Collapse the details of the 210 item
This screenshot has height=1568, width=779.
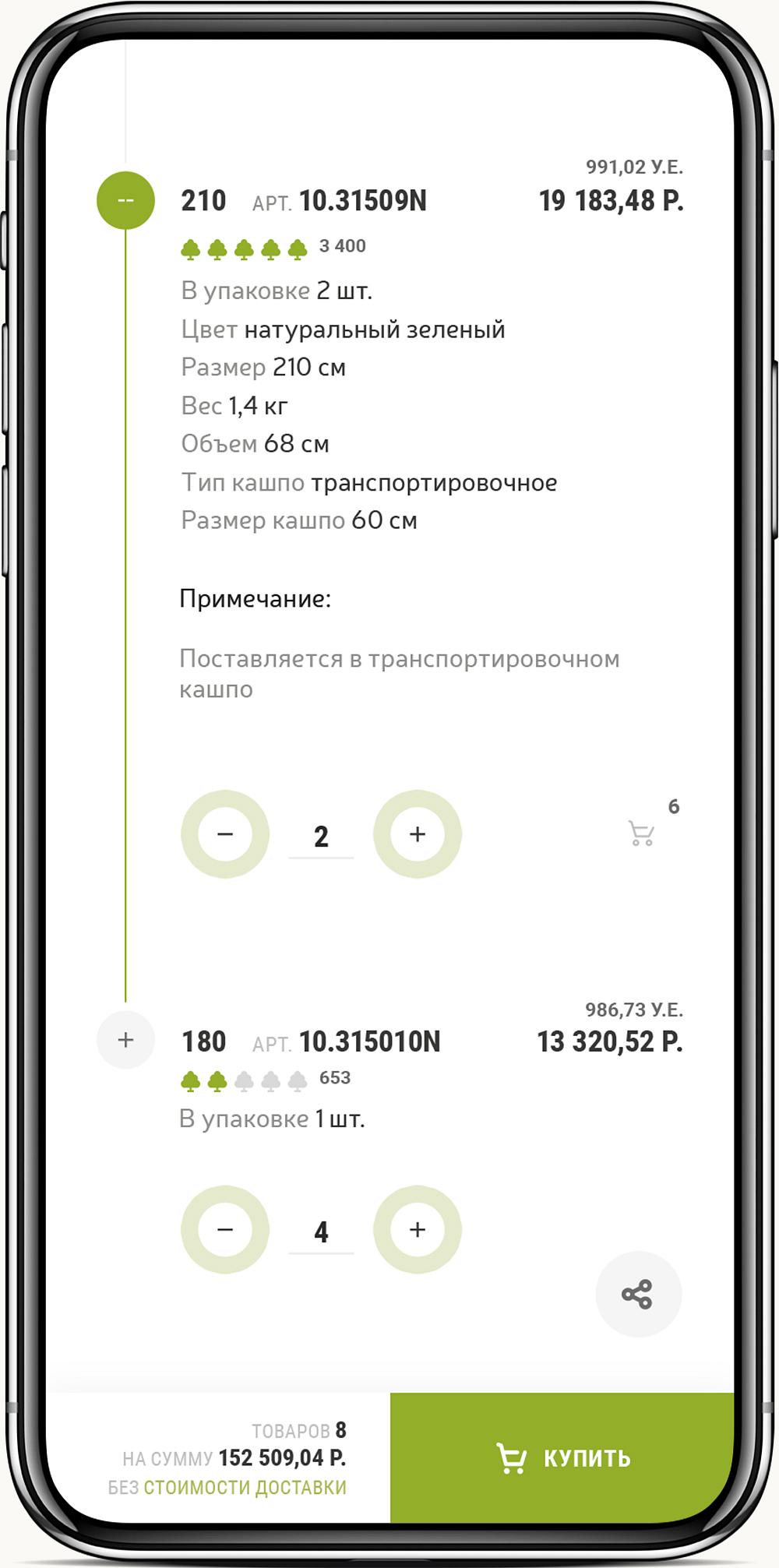tap(125, 200)
